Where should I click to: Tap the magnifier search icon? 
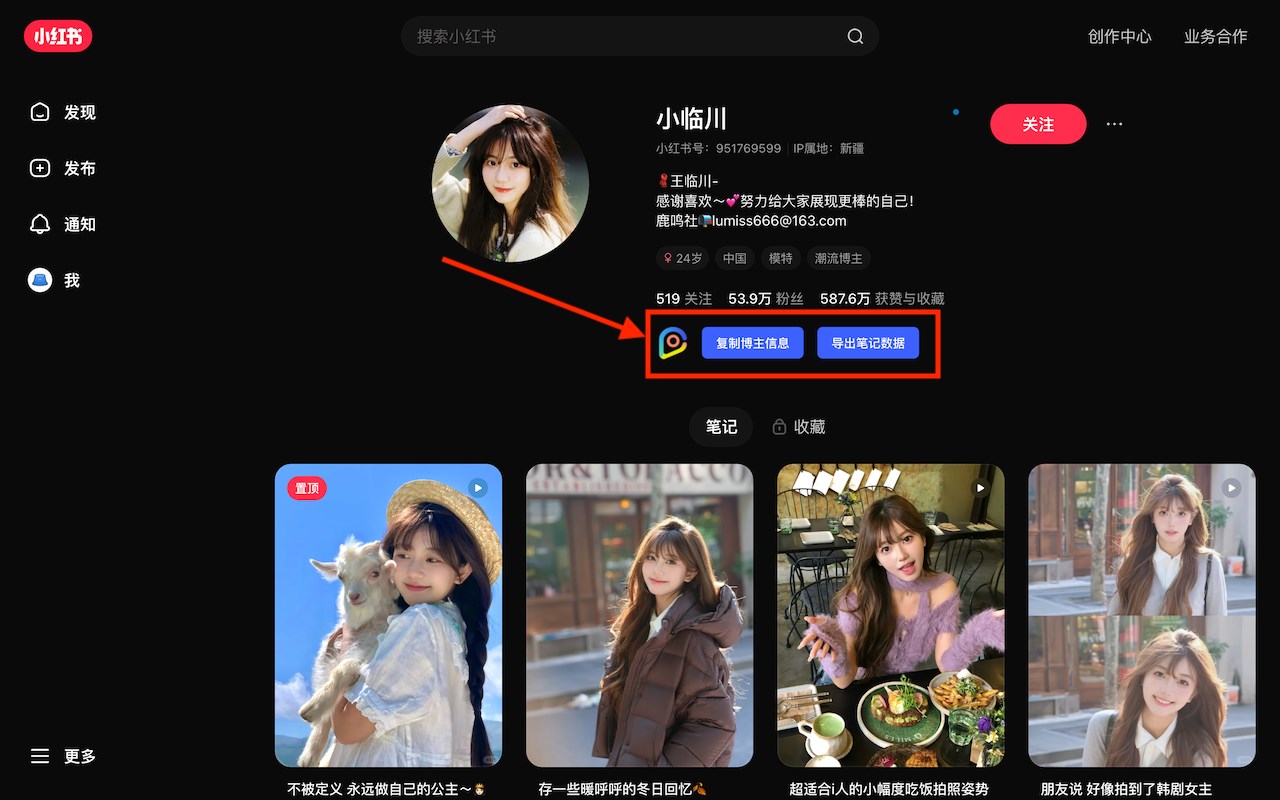point(855,36)
